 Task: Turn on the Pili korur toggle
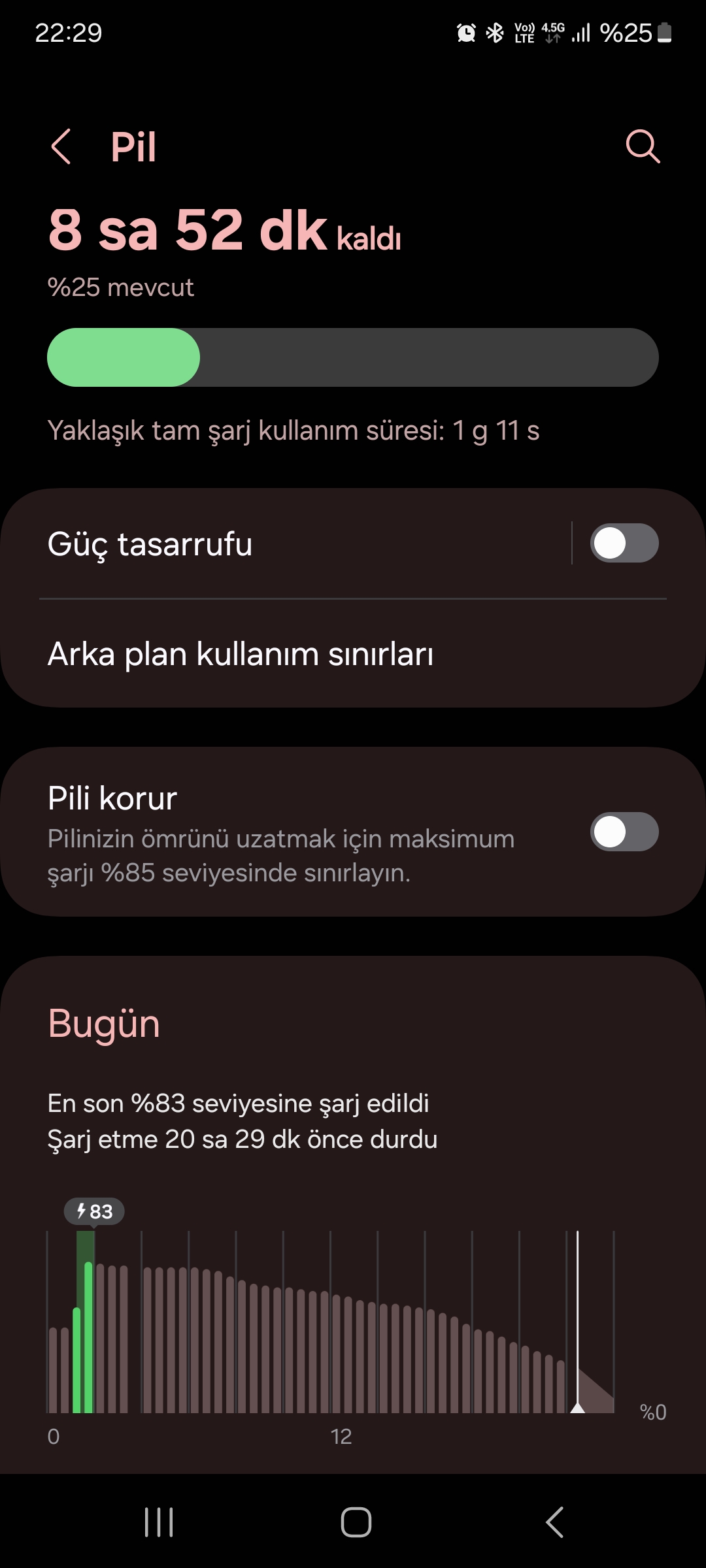pos(624,832)
